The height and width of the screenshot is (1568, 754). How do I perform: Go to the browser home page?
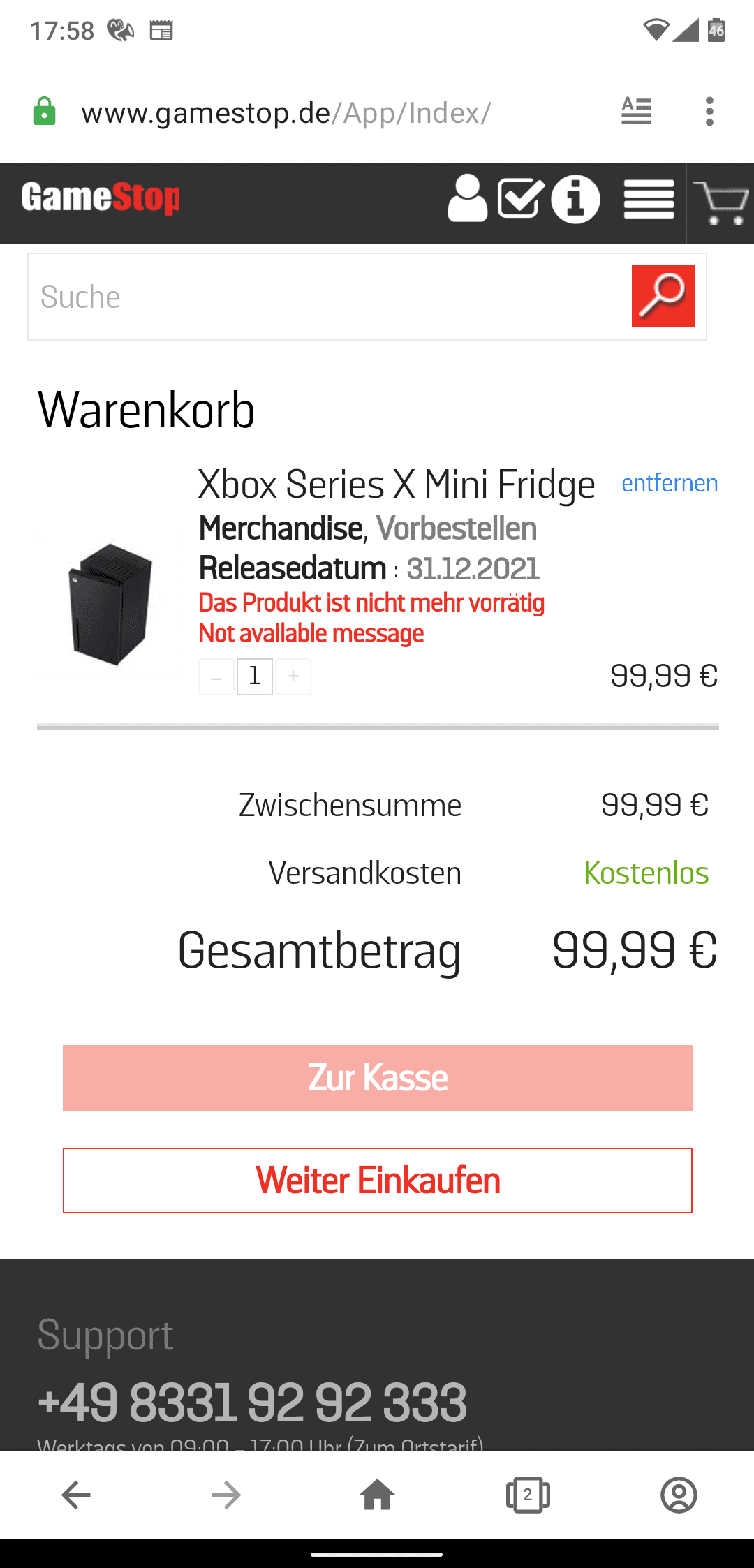click(x=377, y=1495)
